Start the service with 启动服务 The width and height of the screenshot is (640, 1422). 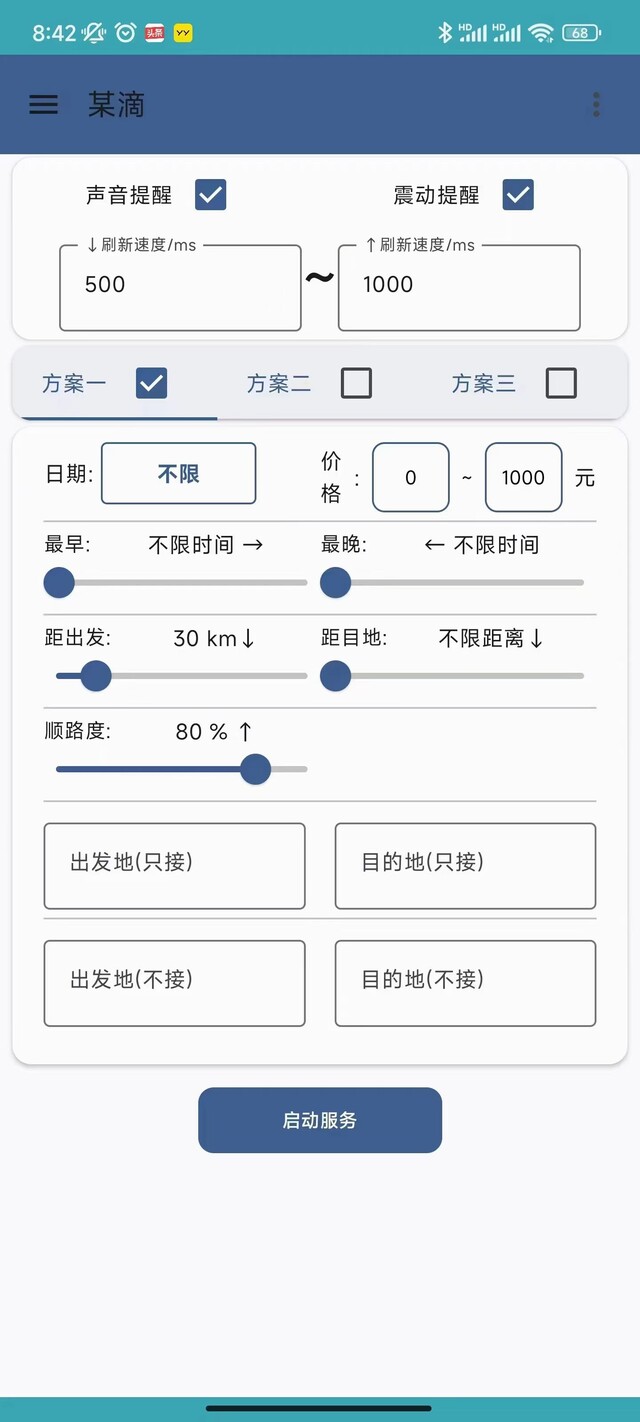click(x=320, y=1120)
